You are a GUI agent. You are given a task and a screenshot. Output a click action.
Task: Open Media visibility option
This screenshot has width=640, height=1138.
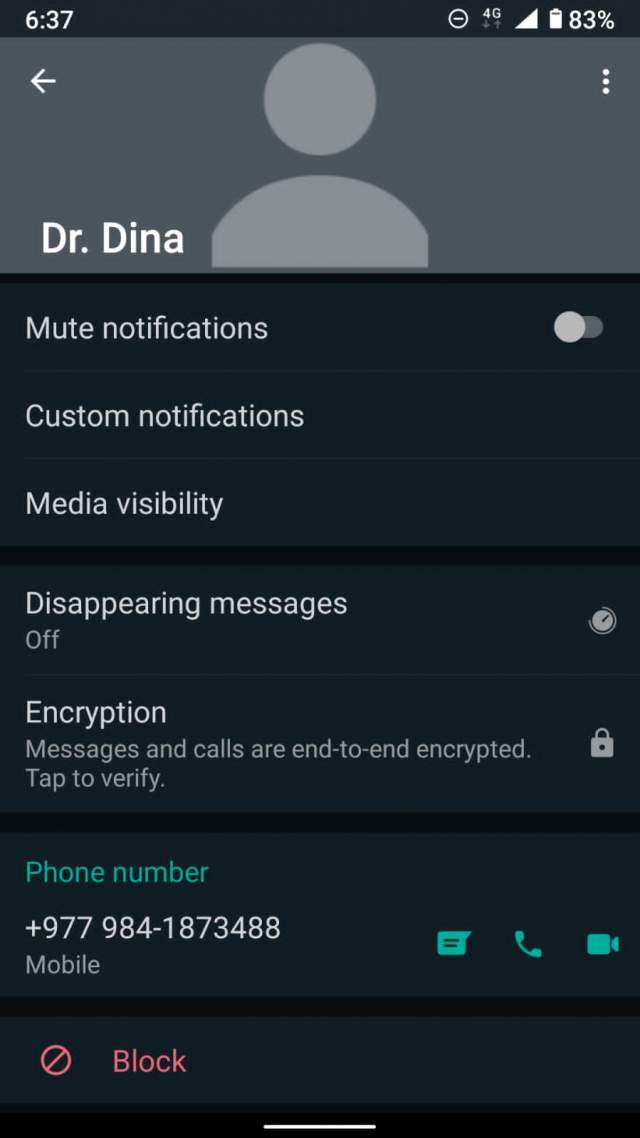[124, 503]
